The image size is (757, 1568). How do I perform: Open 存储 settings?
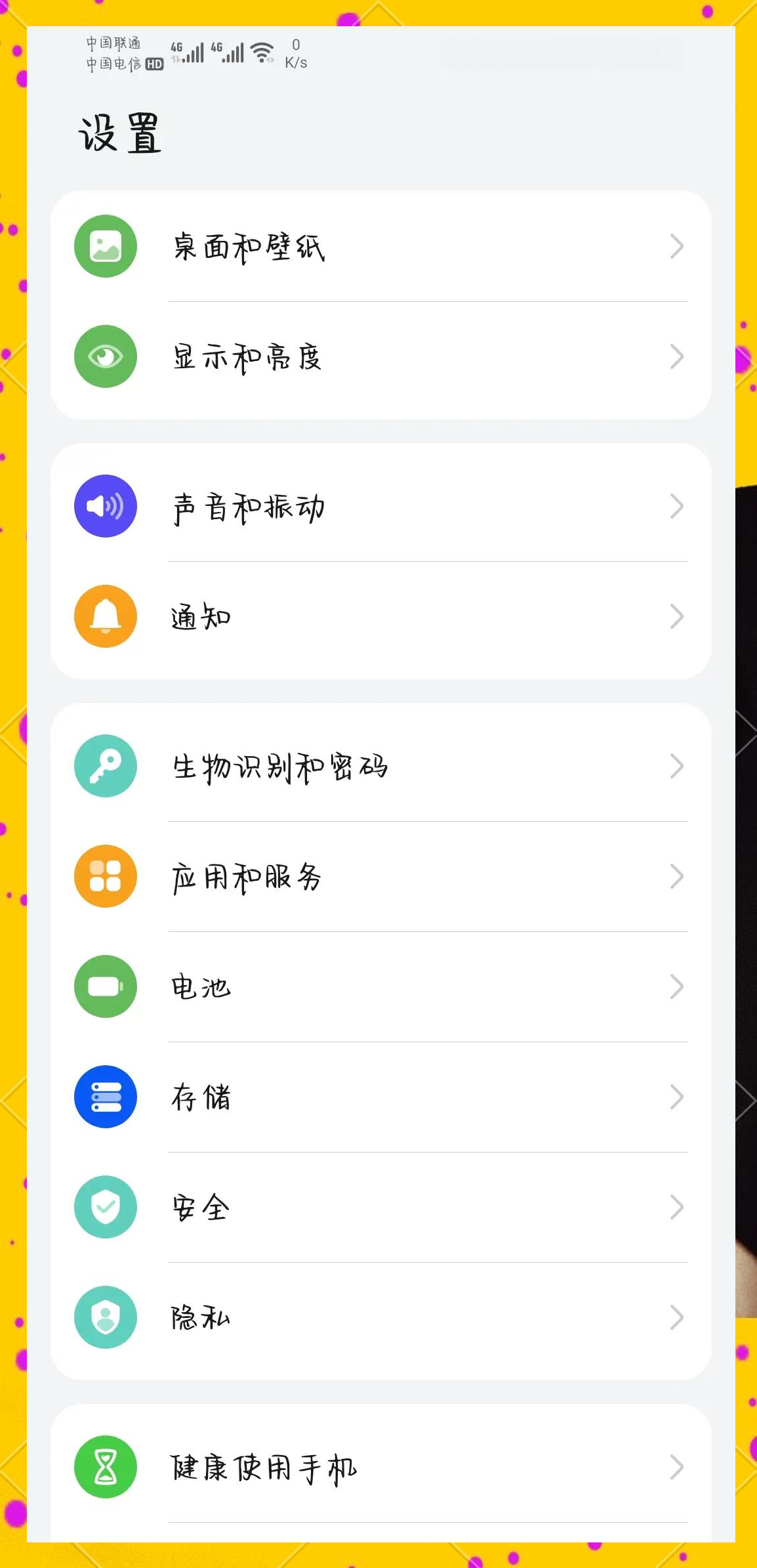tap(380, 1097)
